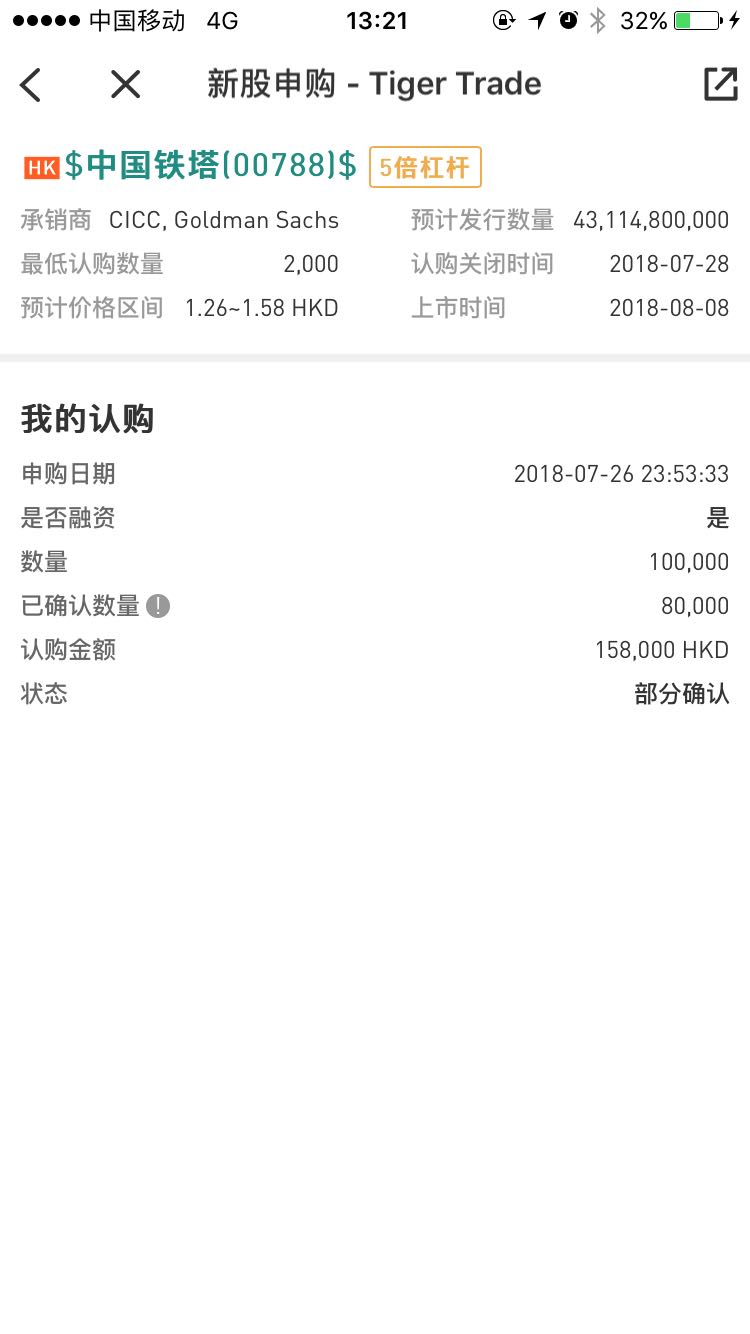
Task: Open the $中国铁塔(00788)$ stock link
Action: click(210, 166)
